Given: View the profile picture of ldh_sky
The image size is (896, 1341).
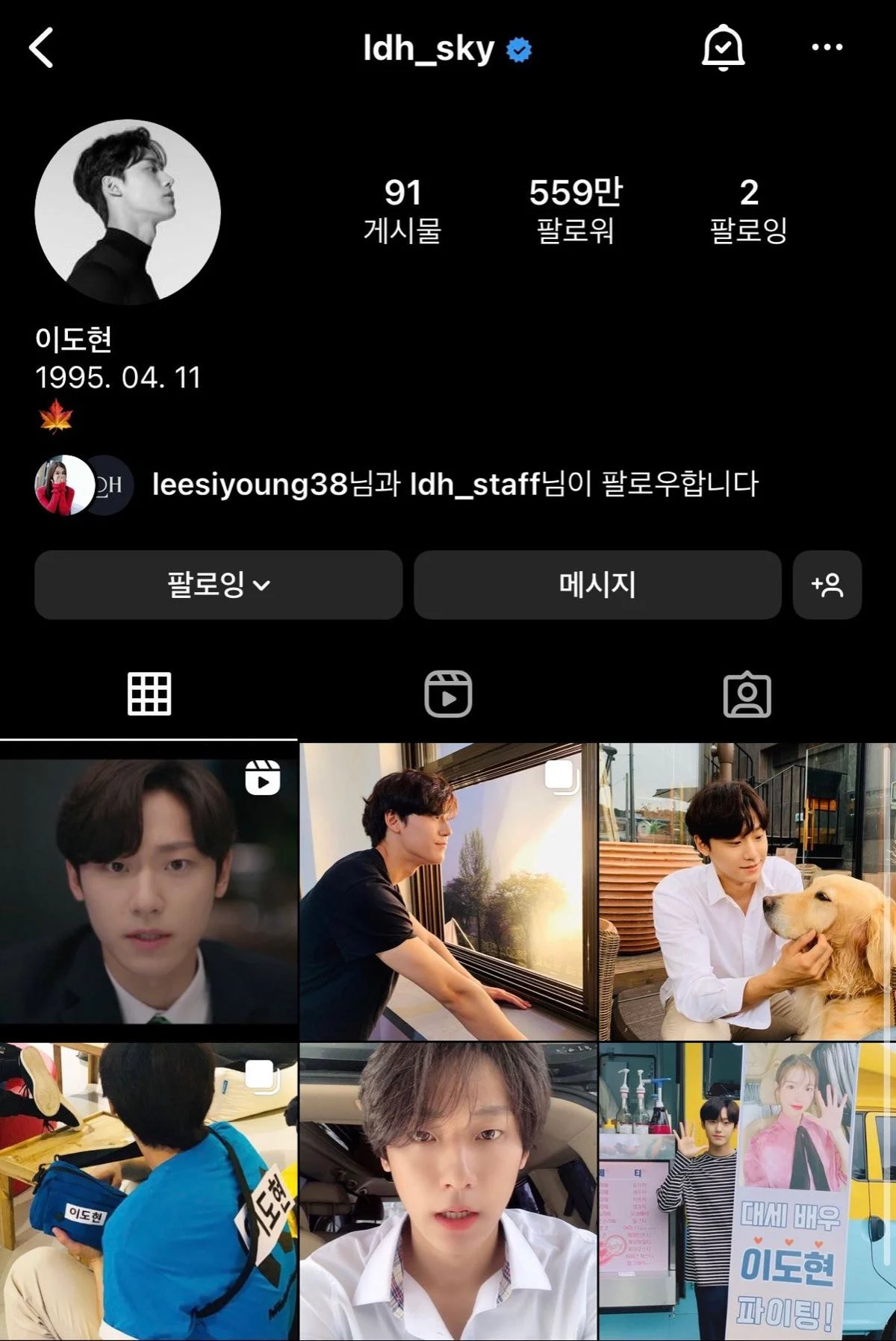Looking at the screenshot, I should click(128, 212).
